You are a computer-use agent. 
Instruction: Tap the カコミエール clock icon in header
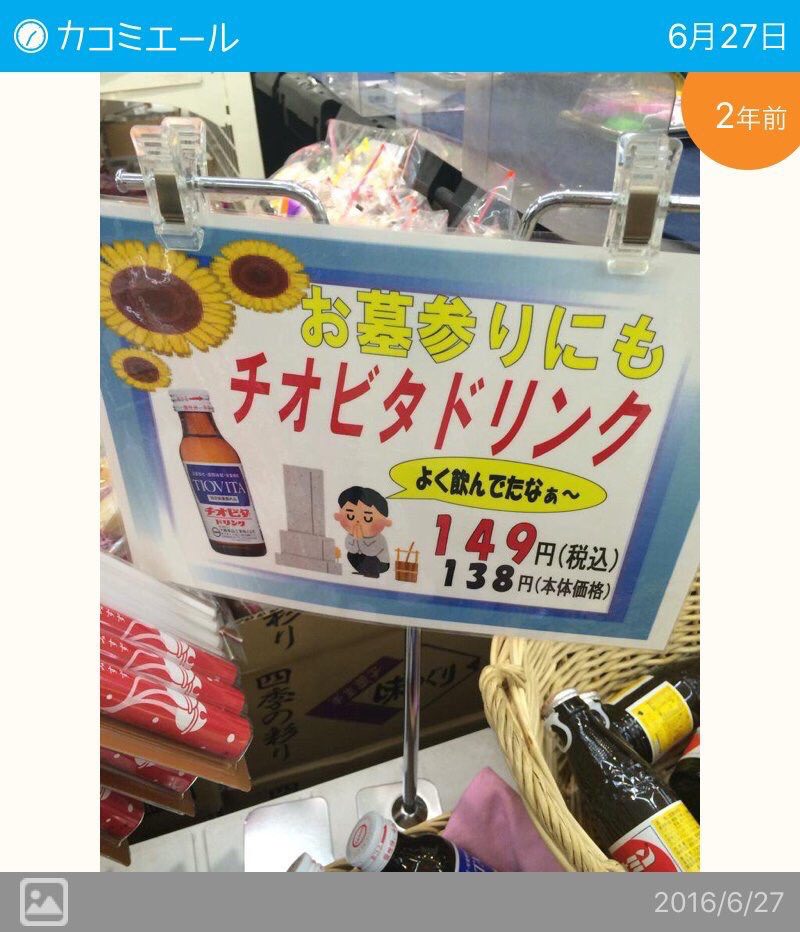[31, 37]
